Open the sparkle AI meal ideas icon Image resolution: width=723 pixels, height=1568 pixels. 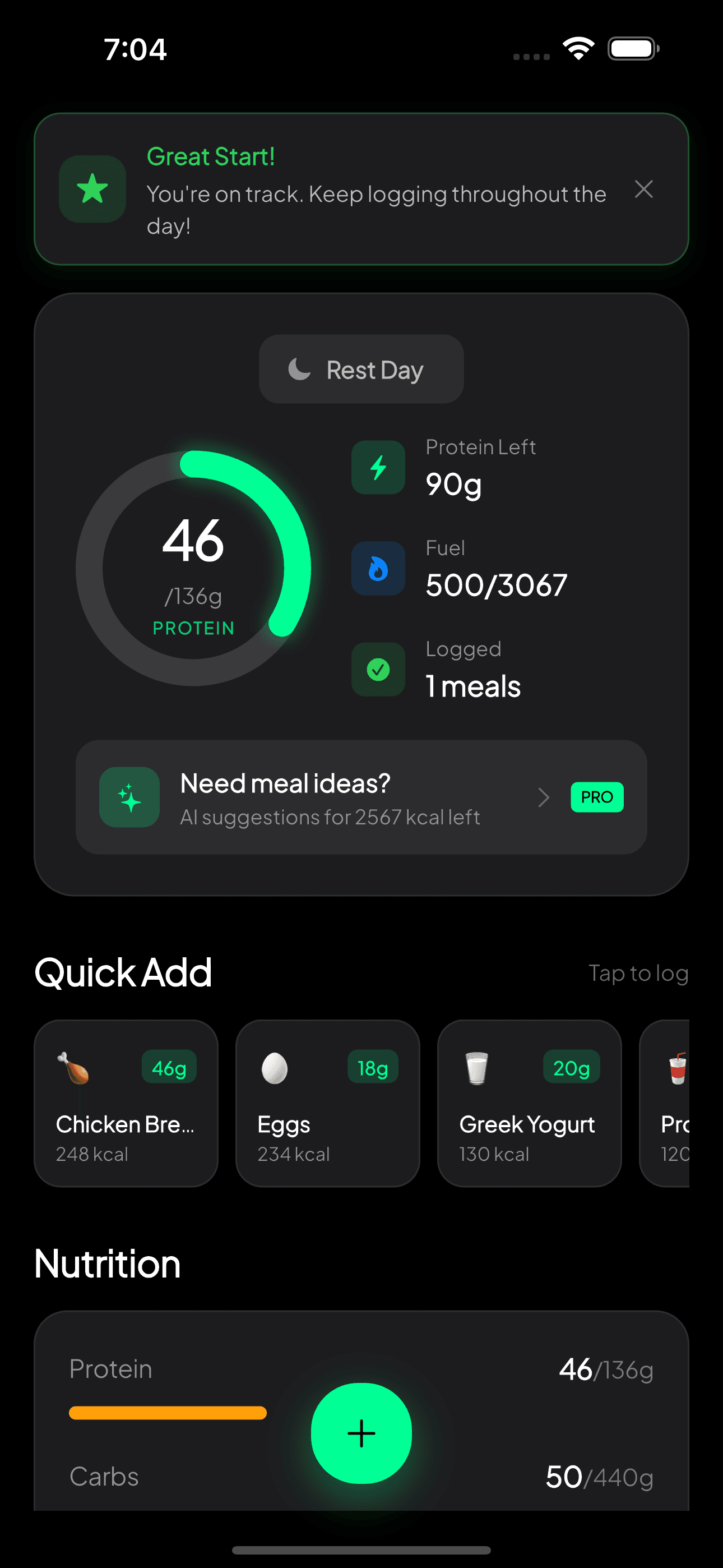point(129,797)
